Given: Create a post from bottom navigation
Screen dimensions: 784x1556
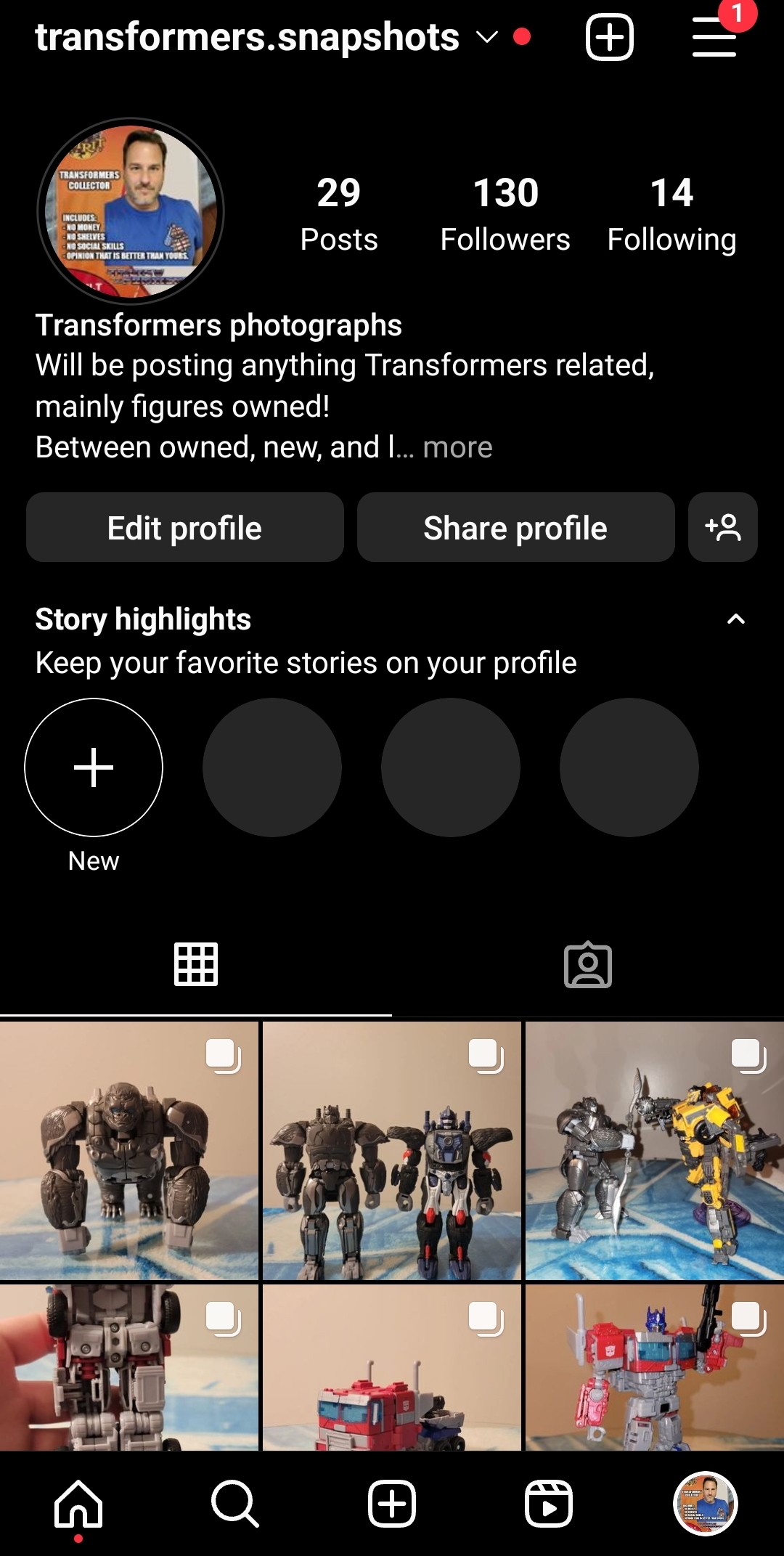Looking at the screenshot, I should (x=392, y=1503).
